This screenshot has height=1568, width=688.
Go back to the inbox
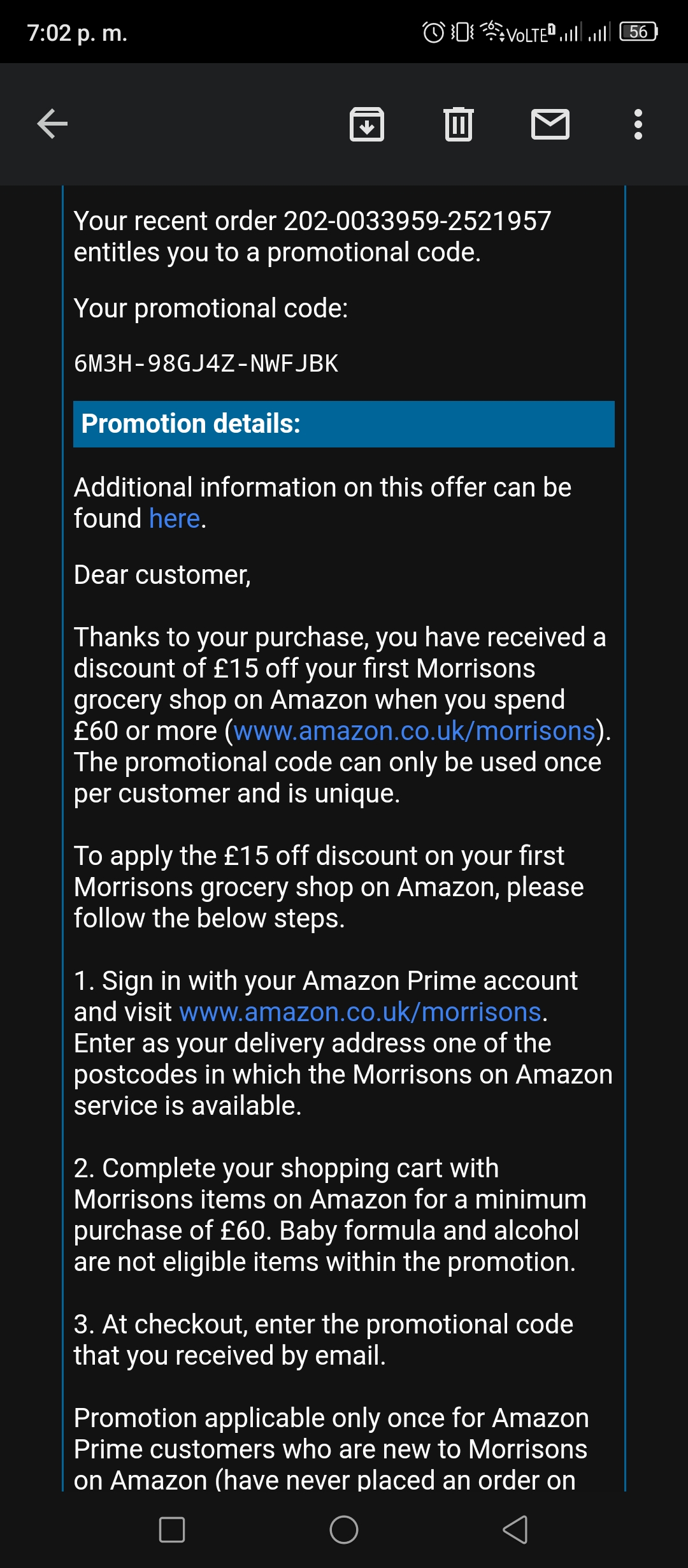pyautogui.click(x=52, y=124)
